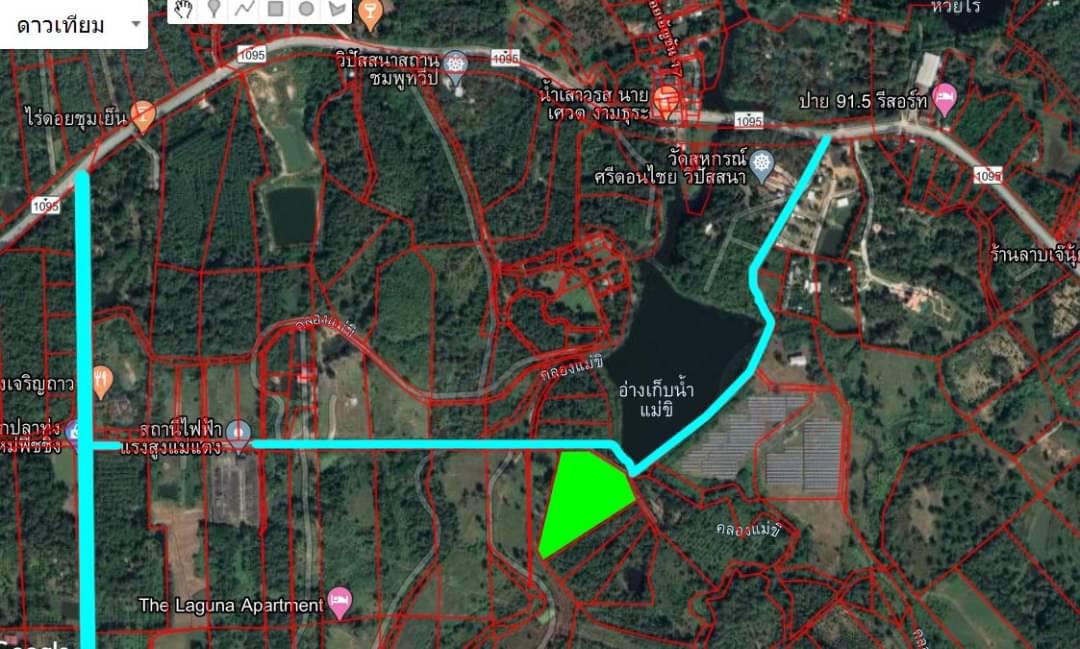
Task: Open the ปาย 91.5 รีสอร์ท hotel pin
Action: coord(943,98)
